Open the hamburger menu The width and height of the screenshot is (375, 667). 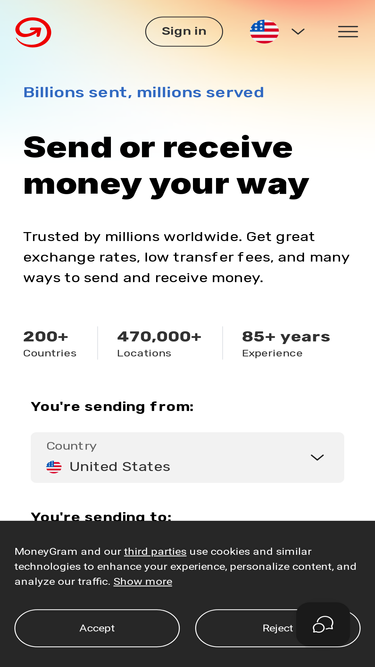point(348,31)
